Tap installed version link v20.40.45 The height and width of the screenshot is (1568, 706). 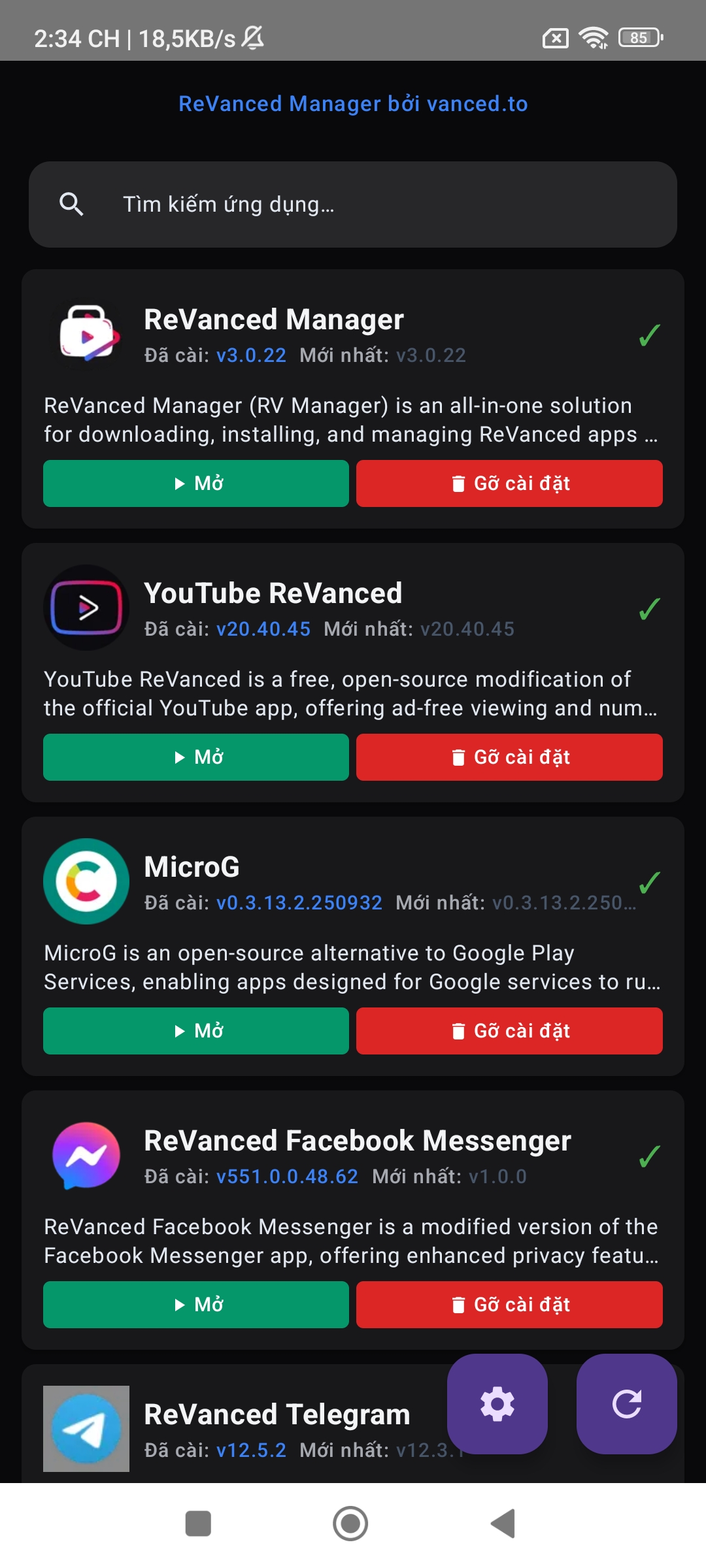[x=264, y=629]
